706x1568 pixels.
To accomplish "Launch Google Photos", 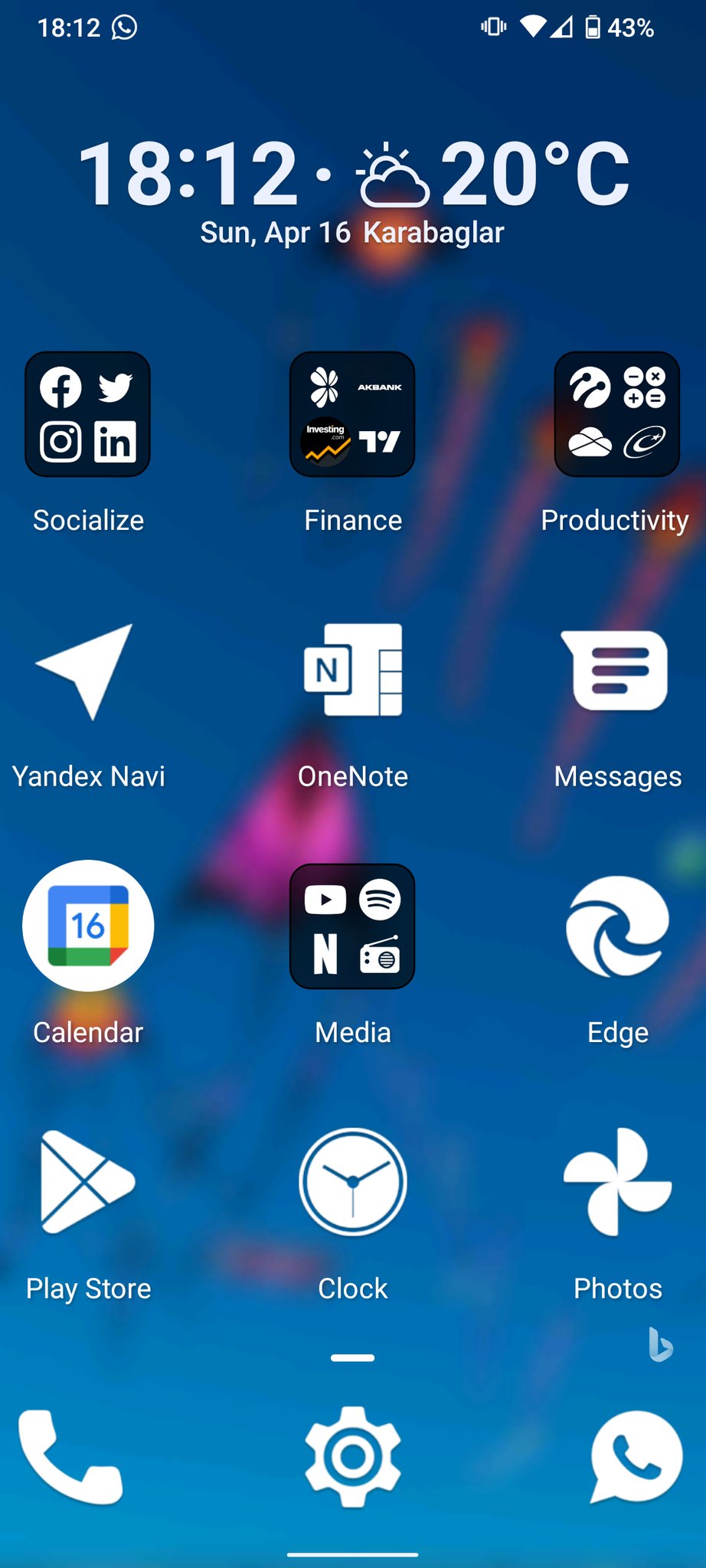I will pyautogui.click(x=617, y=1182).
